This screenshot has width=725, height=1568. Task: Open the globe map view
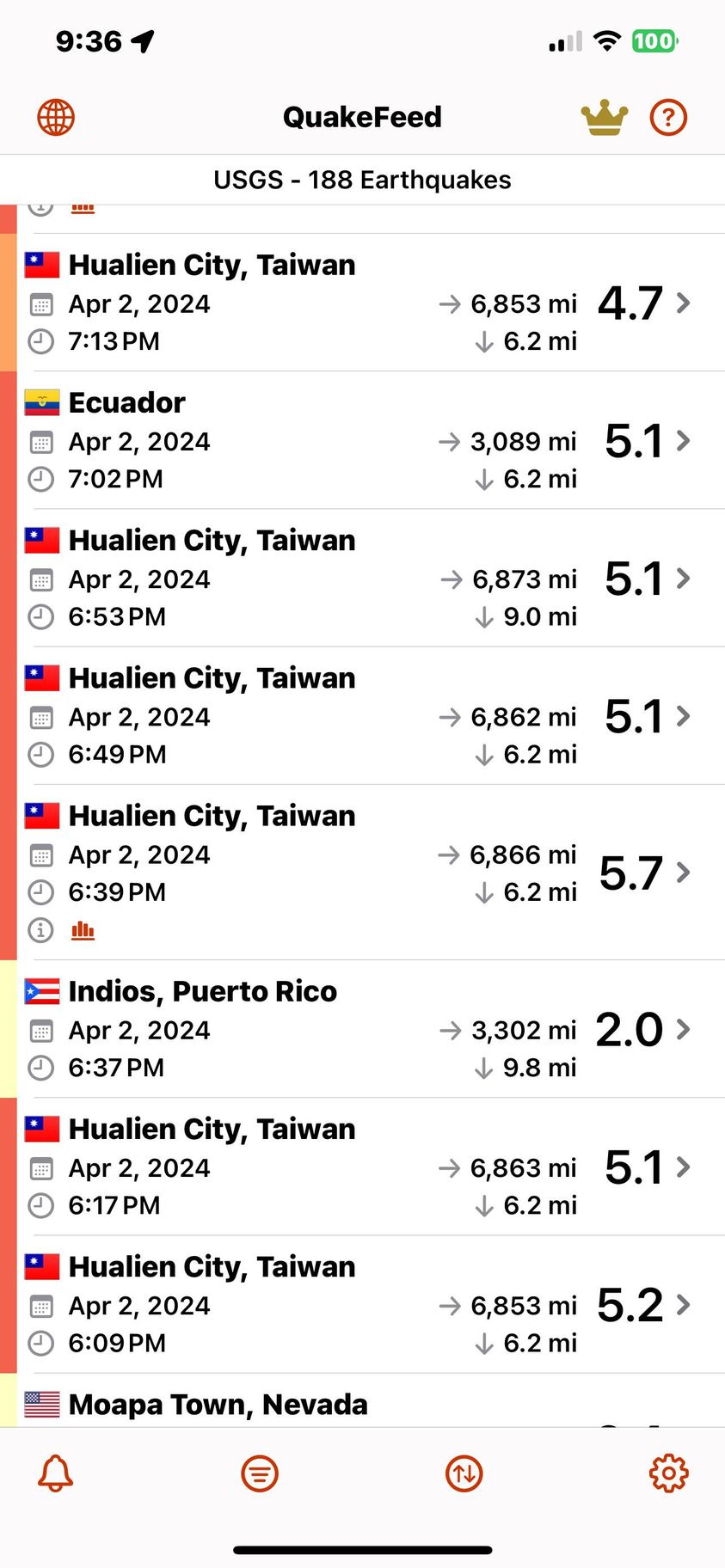point(56,118)
